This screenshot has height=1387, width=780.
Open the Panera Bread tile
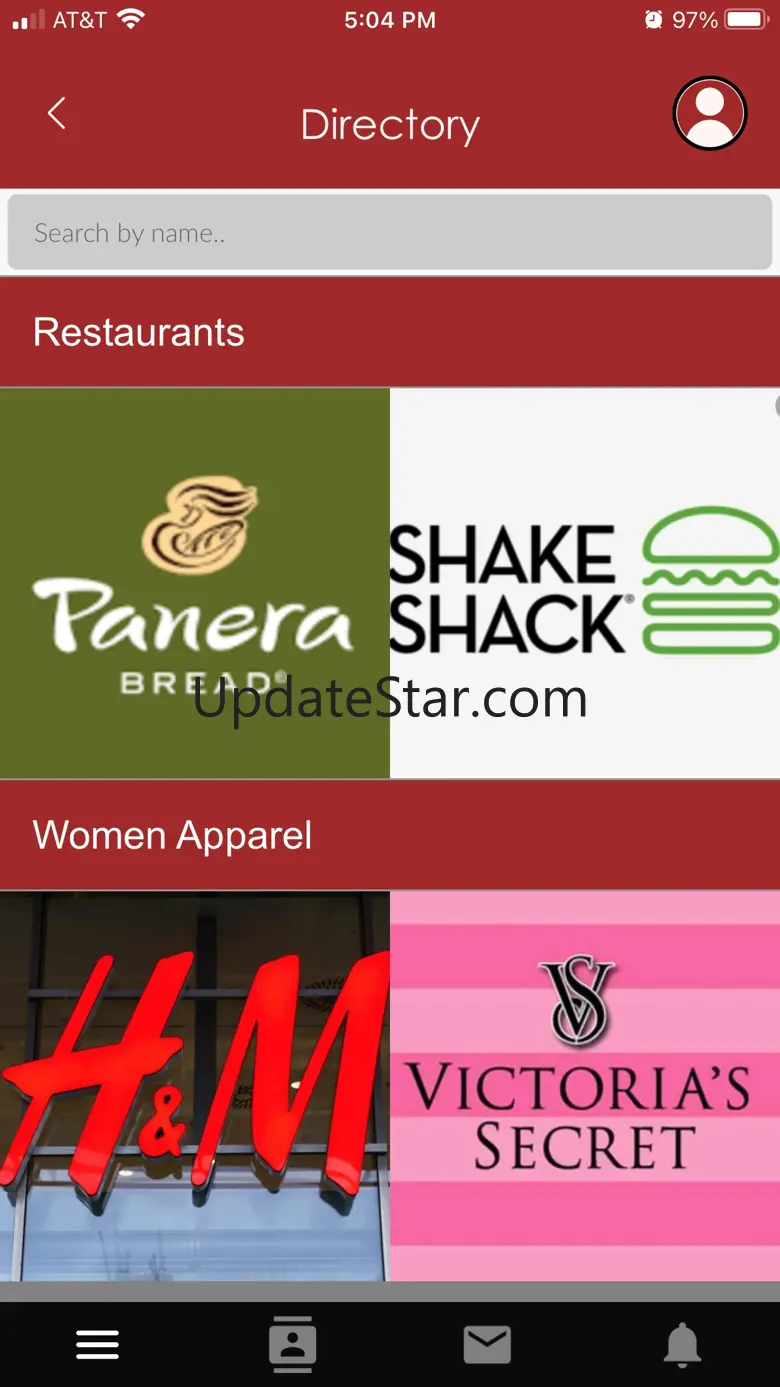pos(195,583)
